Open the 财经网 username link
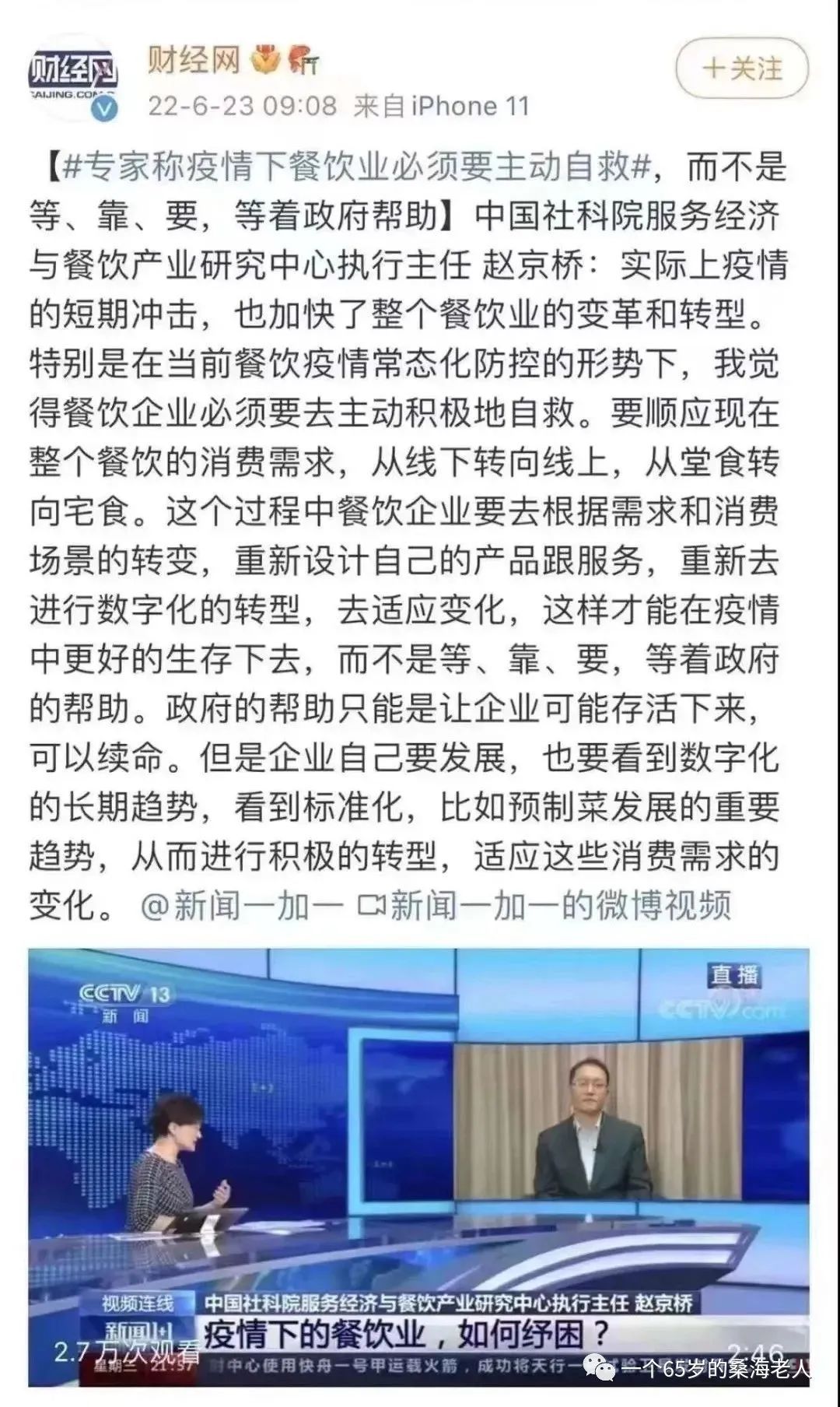The image size is (840, 1407). [x=194, y=59]
